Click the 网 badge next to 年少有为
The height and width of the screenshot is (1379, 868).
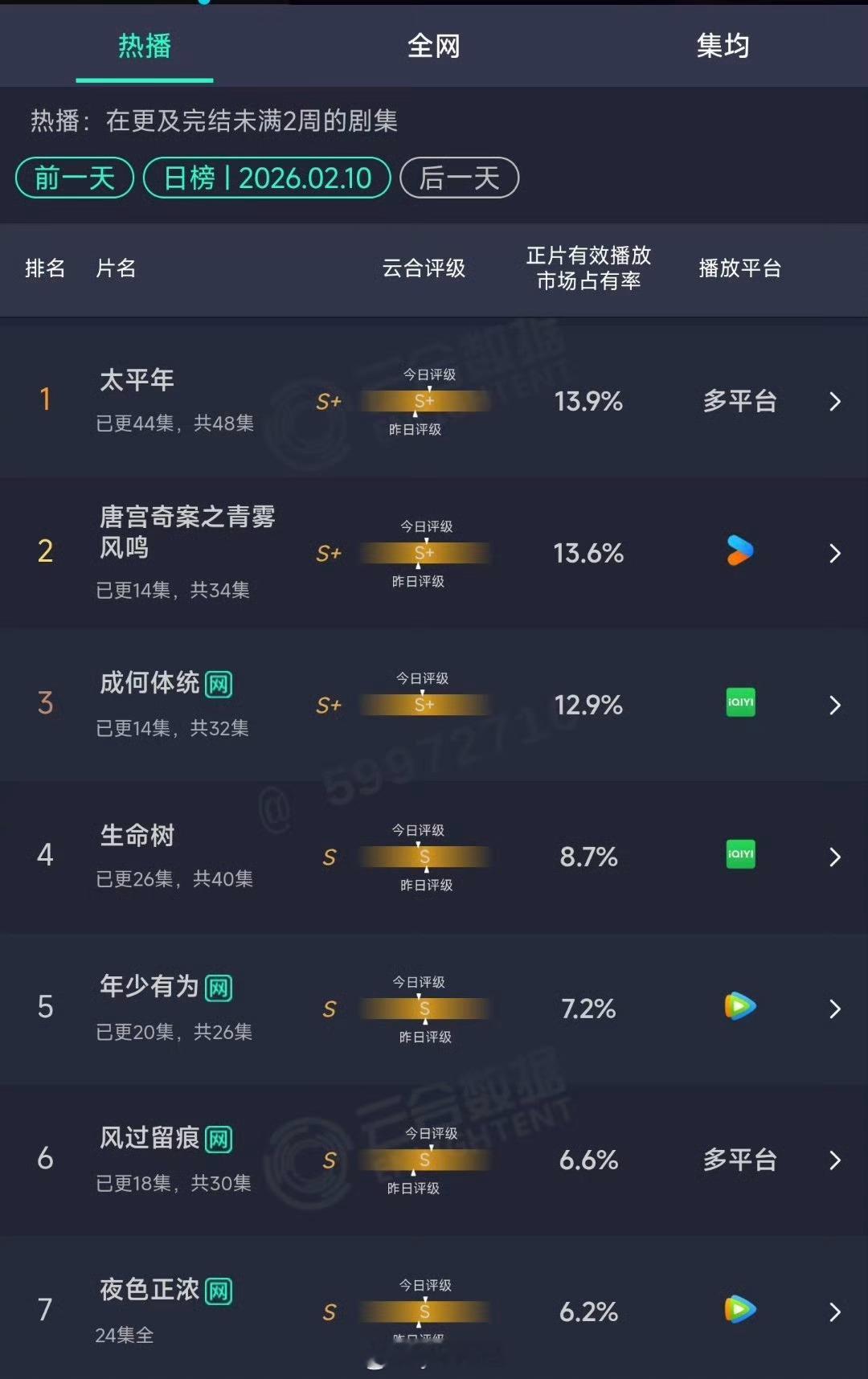pyautogui.click(x=218, y=989)
